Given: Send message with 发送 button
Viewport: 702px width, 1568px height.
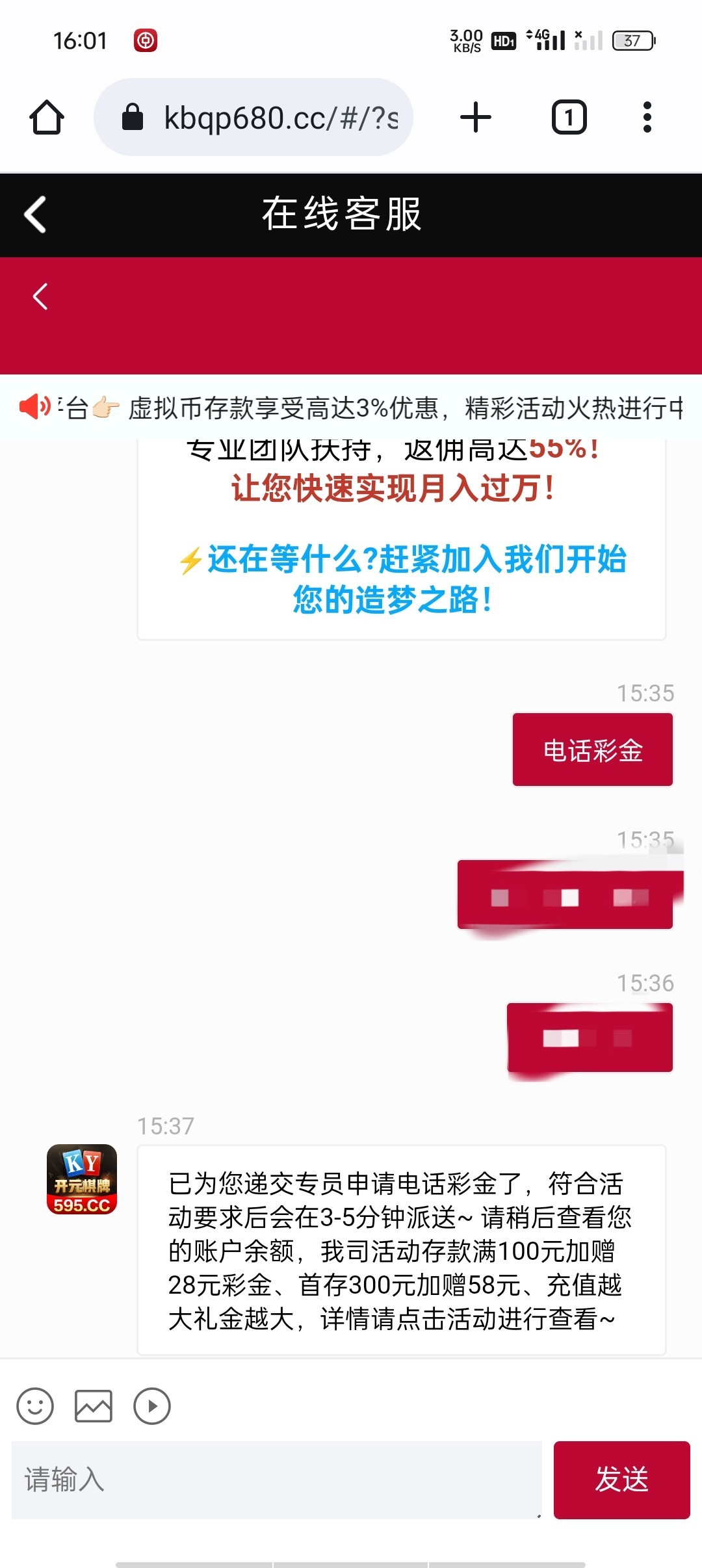Looking at the screenshot, I should (621, 1480).
